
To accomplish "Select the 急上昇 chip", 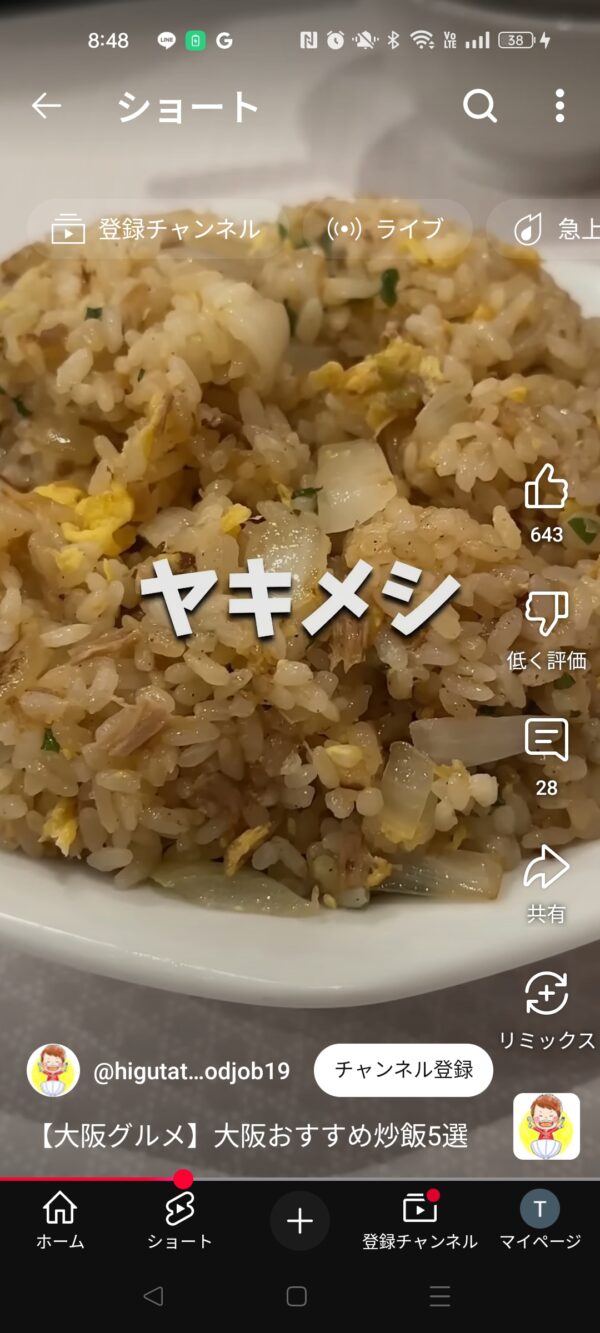I will pos(544,229).
